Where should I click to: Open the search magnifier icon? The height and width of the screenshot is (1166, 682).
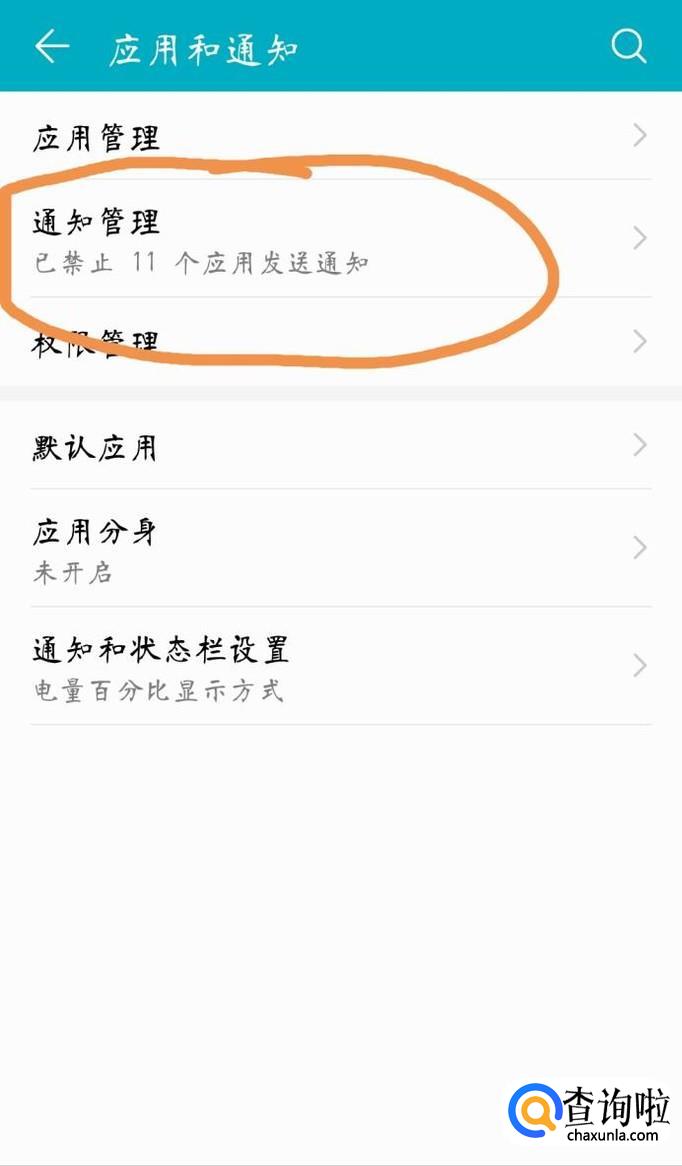click(628, 46)
